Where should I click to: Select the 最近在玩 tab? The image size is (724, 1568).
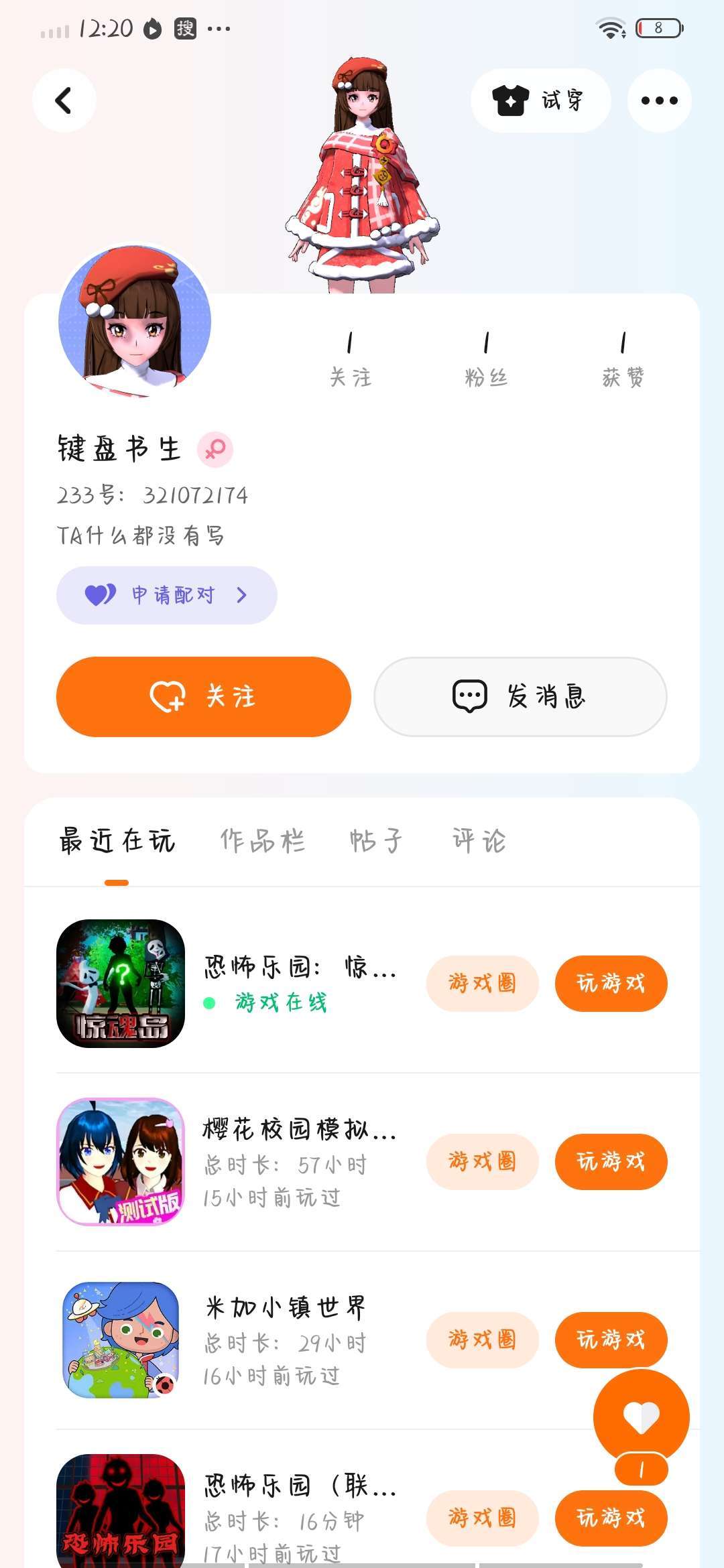point(117,840)
